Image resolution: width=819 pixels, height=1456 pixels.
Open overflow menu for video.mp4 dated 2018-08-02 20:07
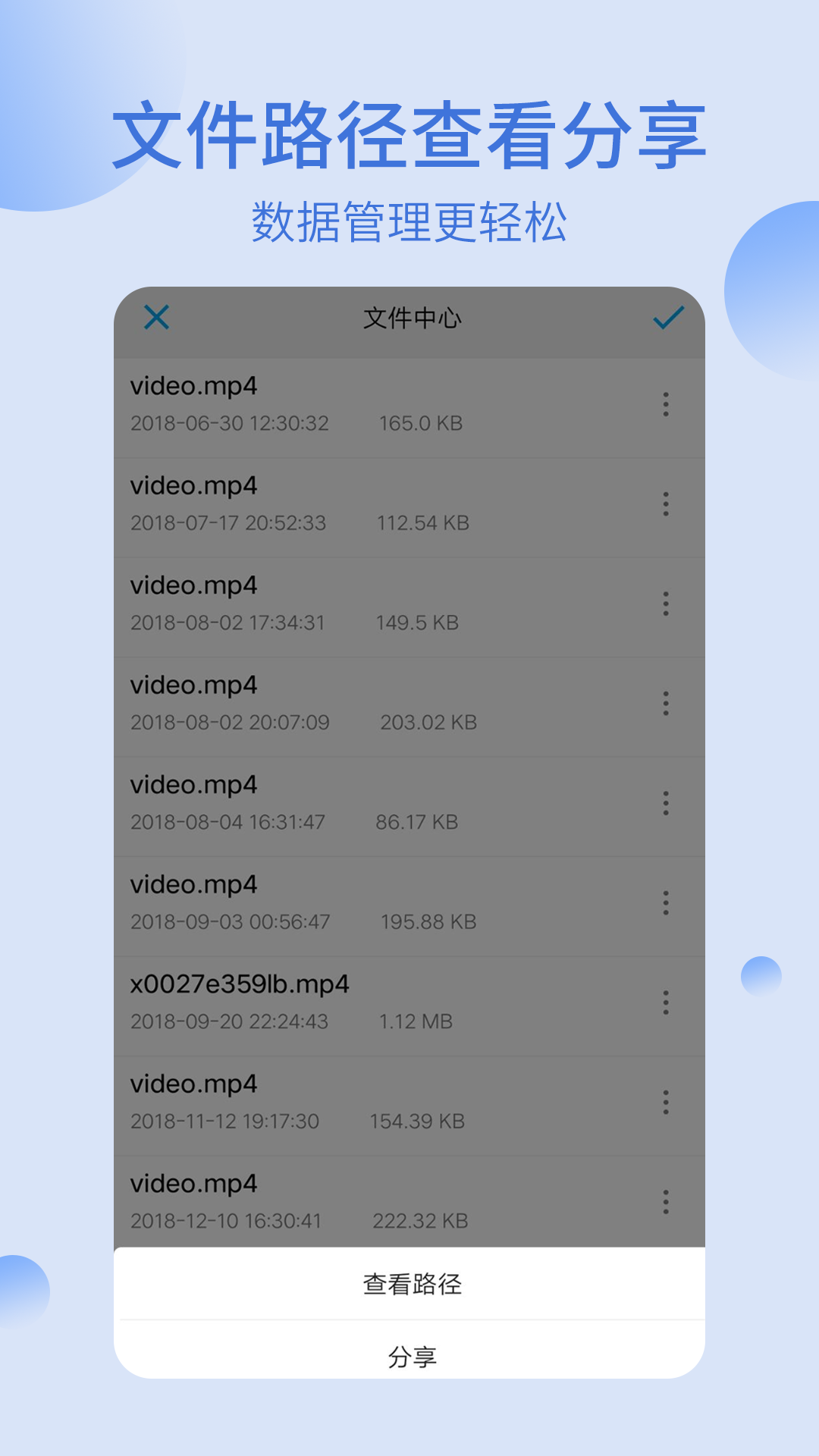pos(665,703)
